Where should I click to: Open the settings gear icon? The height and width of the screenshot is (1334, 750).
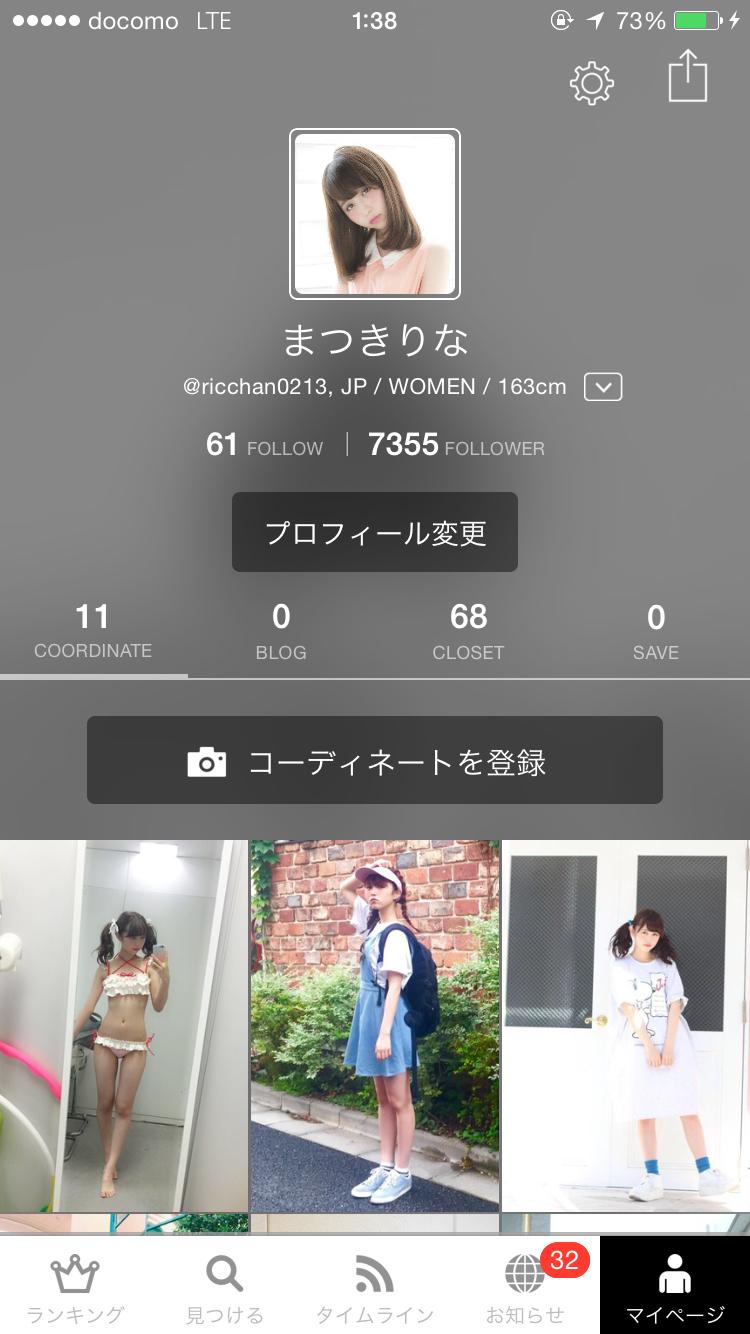591,83
